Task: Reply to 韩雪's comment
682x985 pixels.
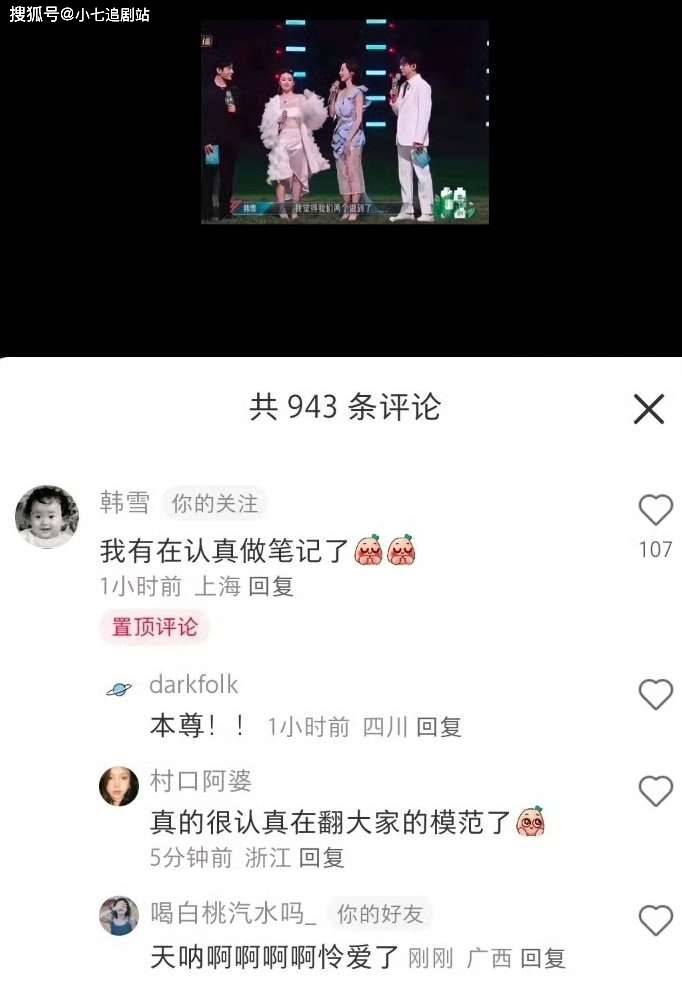Action: (271, 587)
